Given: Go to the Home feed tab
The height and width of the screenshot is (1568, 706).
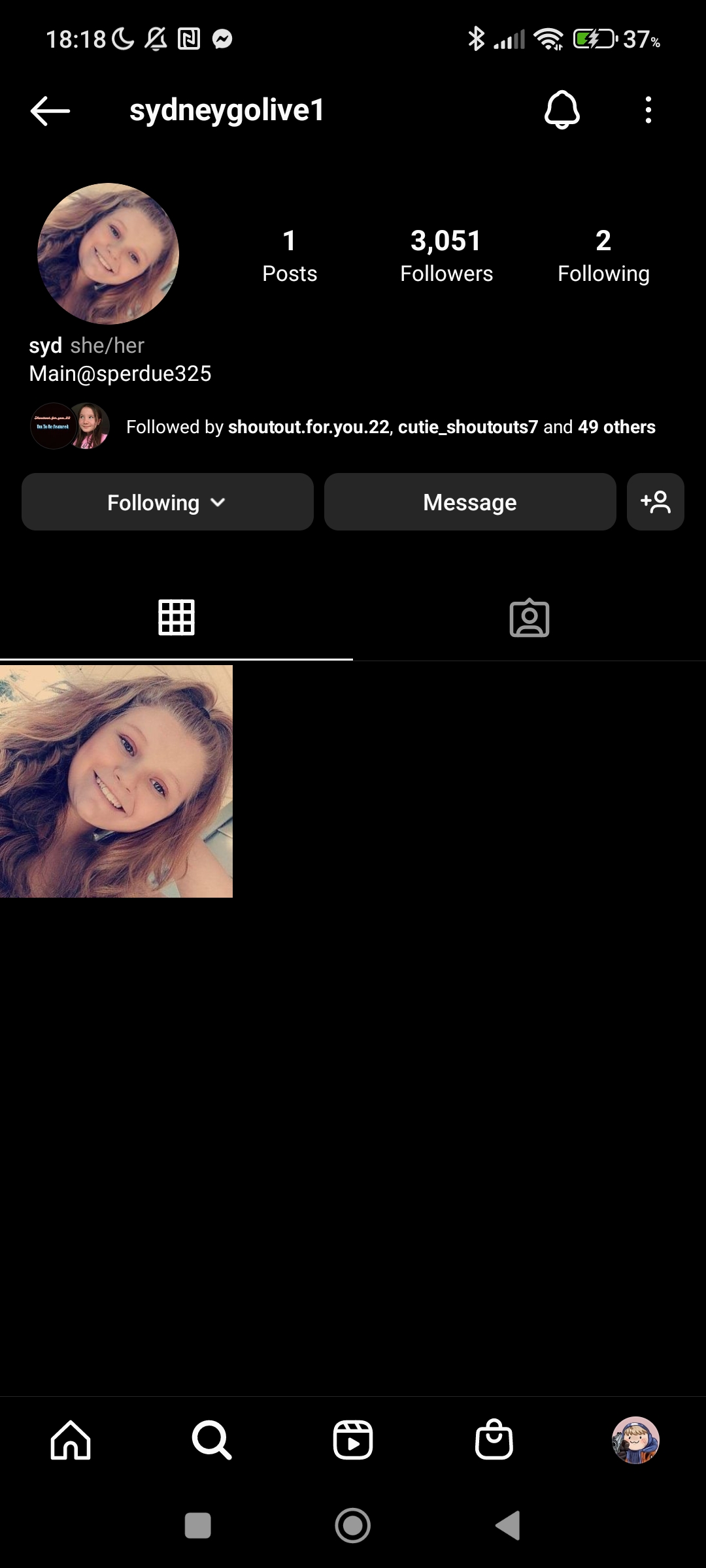Looking at the screenshot, I should click(x=71, y=1440).
